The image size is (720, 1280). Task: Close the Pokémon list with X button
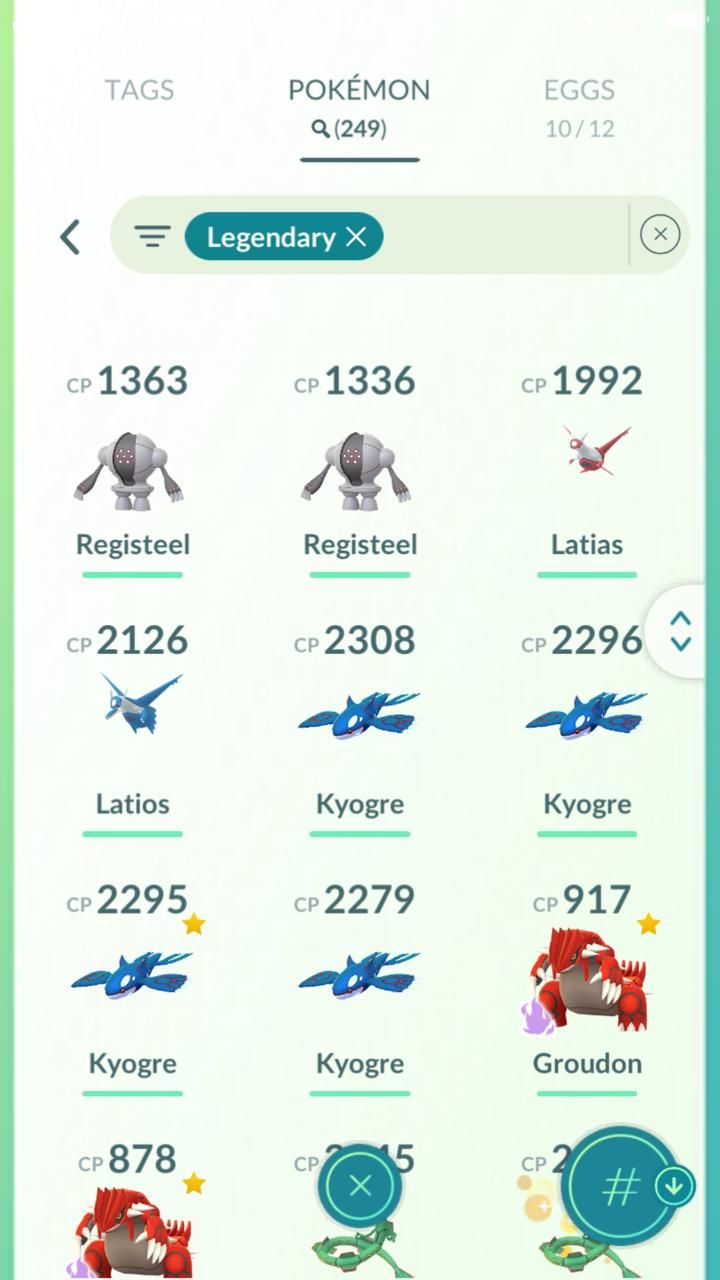pyautogui.click(x=360, y=1187)
